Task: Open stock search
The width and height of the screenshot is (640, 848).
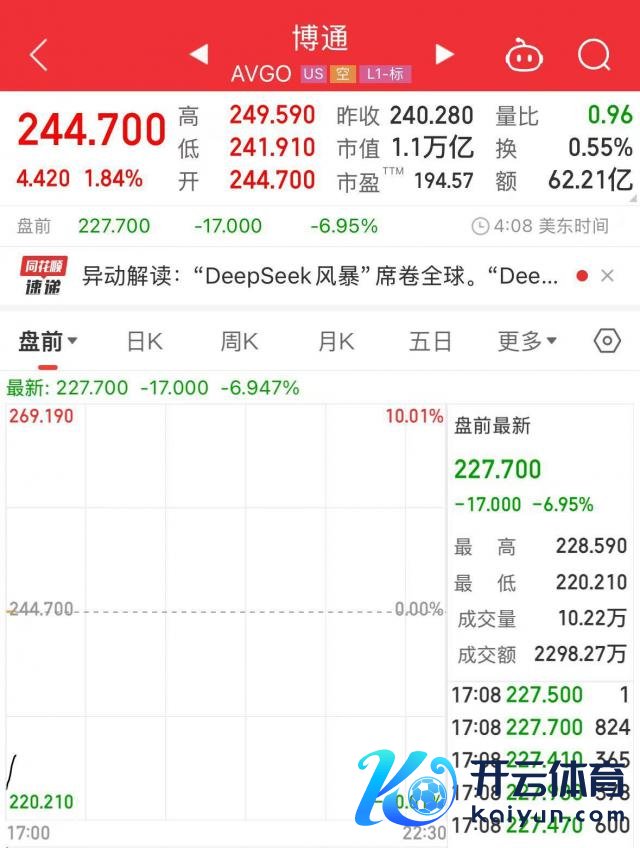Action: click(594, 55)
